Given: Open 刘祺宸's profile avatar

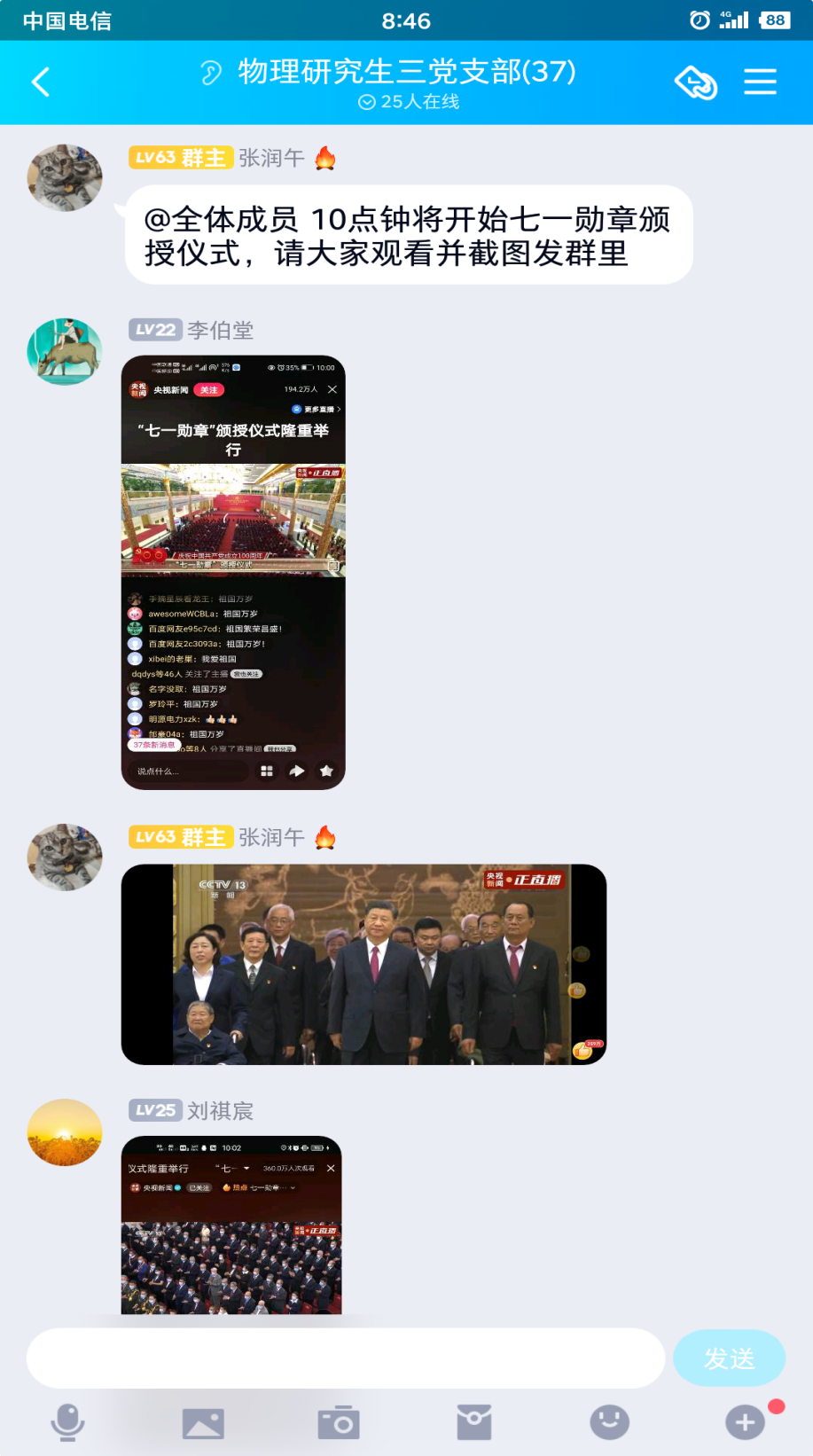Looking at the screenshot, I should tap(65, 1132).
